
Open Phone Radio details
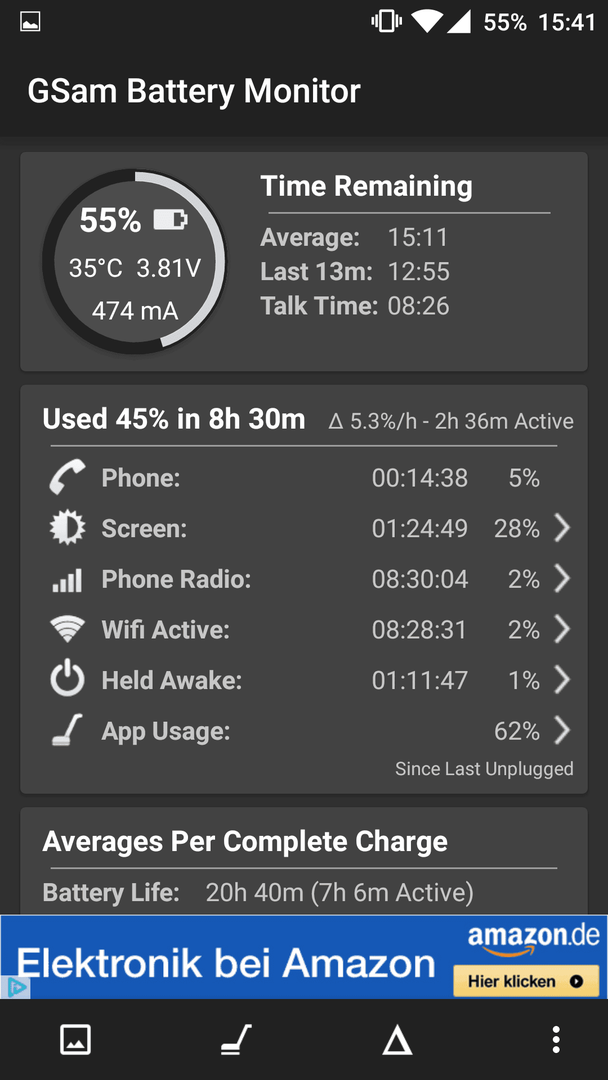pos(304,579)
